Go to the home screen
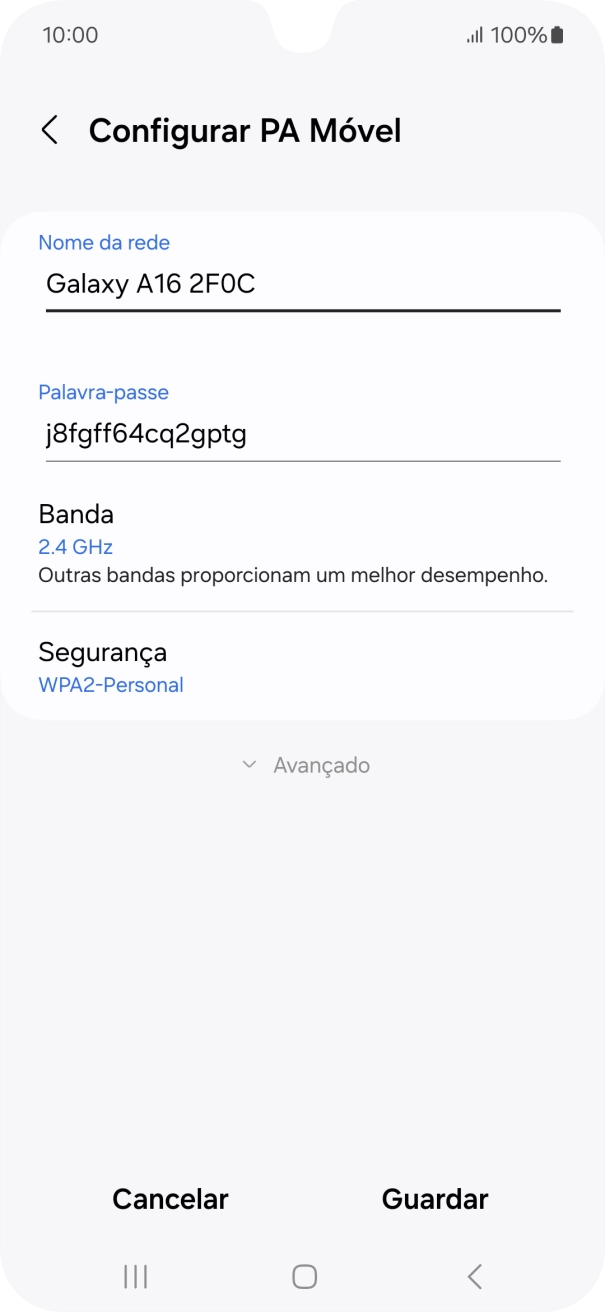 (304, 1276)
